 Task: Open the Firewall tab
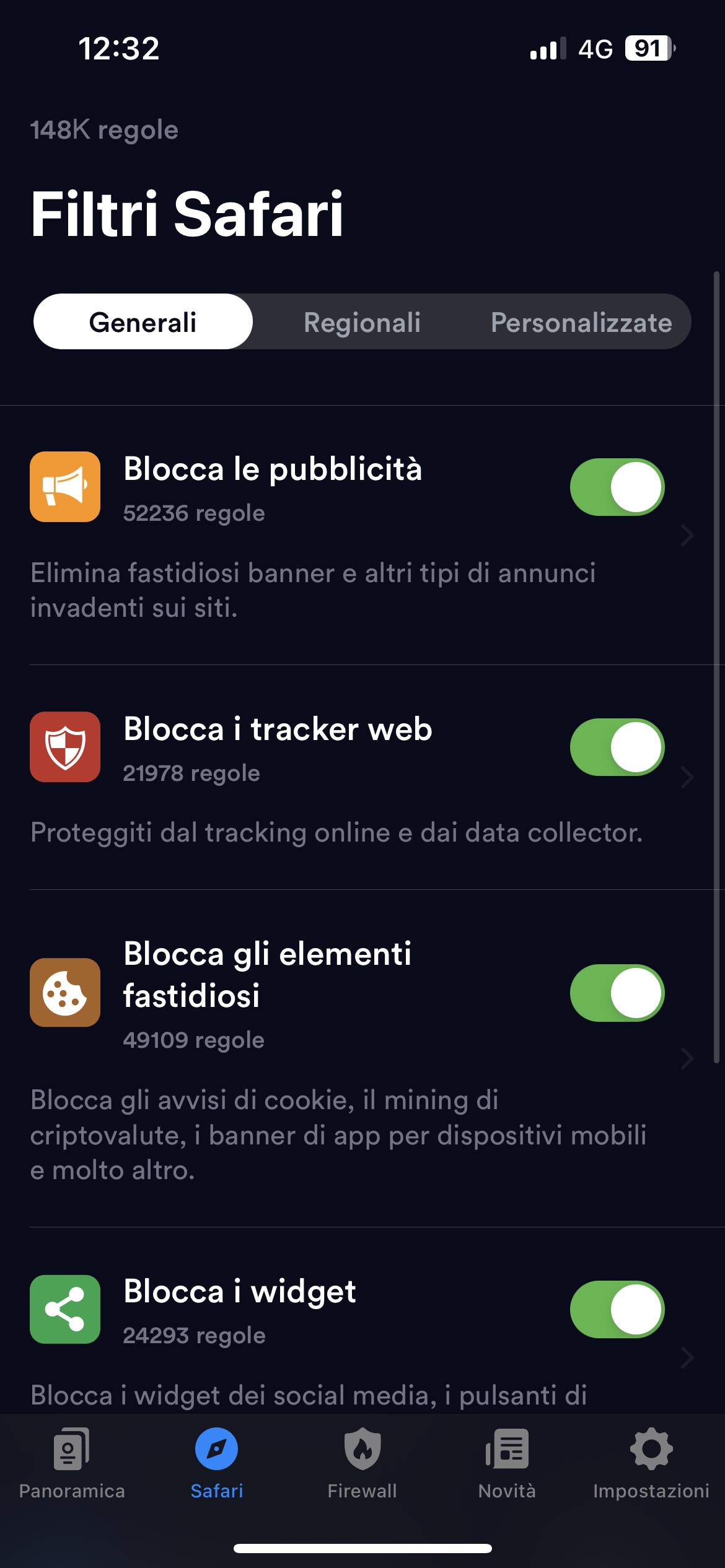362,1464
